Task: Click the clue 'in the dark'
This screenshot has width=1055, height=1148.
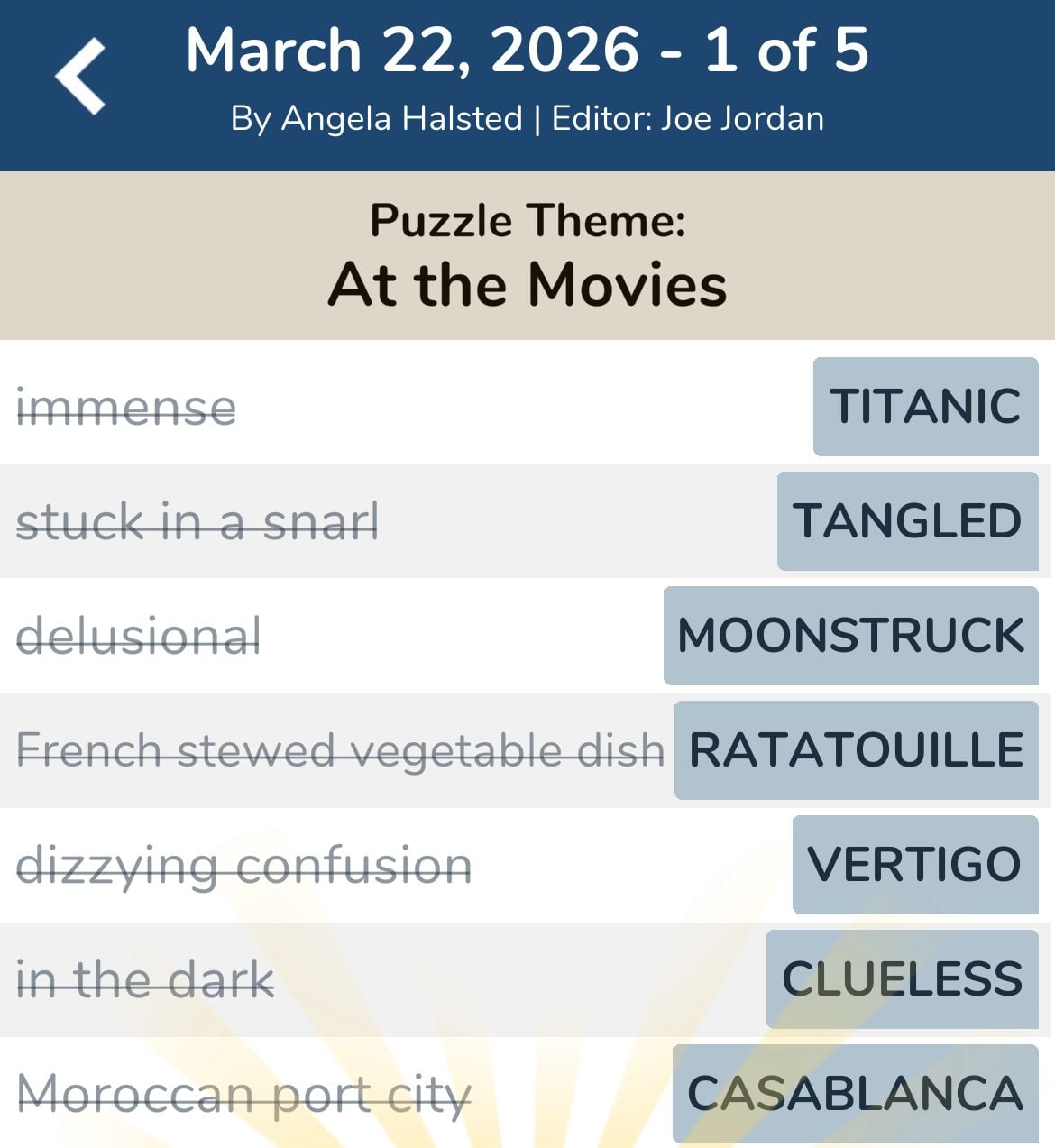Action: 144,978
